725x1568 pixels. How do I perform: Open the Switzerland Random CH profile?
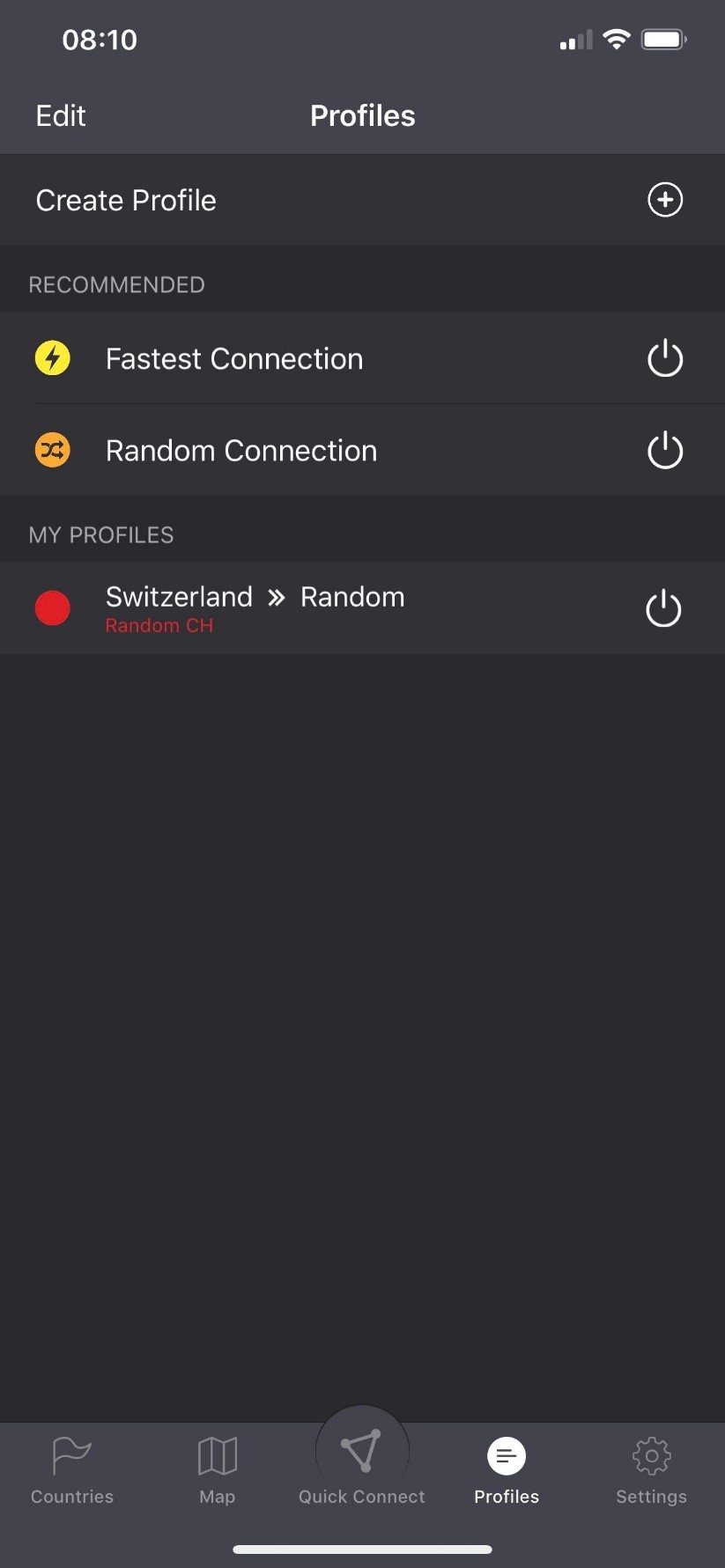(x=362, y=608)
